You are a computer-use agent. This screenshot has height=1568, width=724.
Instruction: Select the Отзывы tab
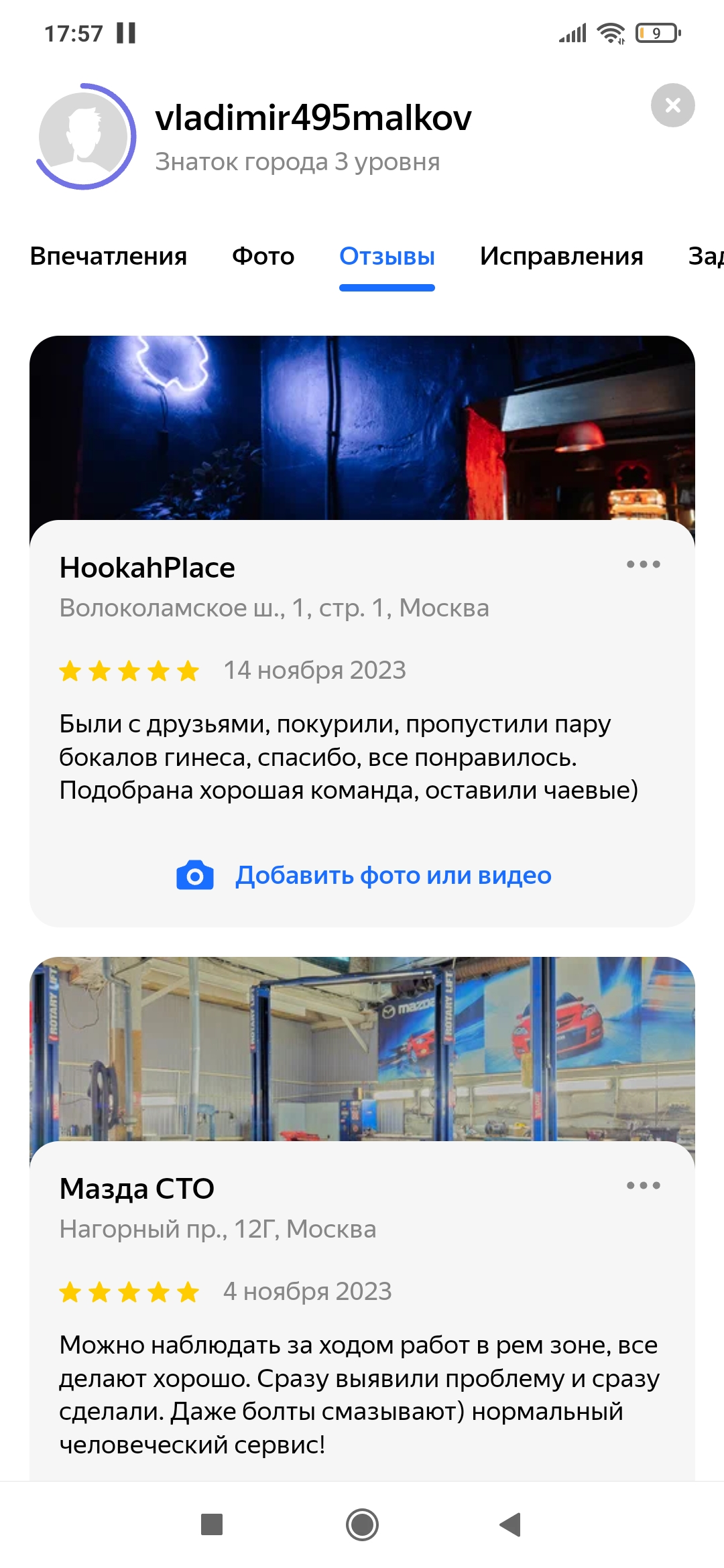387,256
